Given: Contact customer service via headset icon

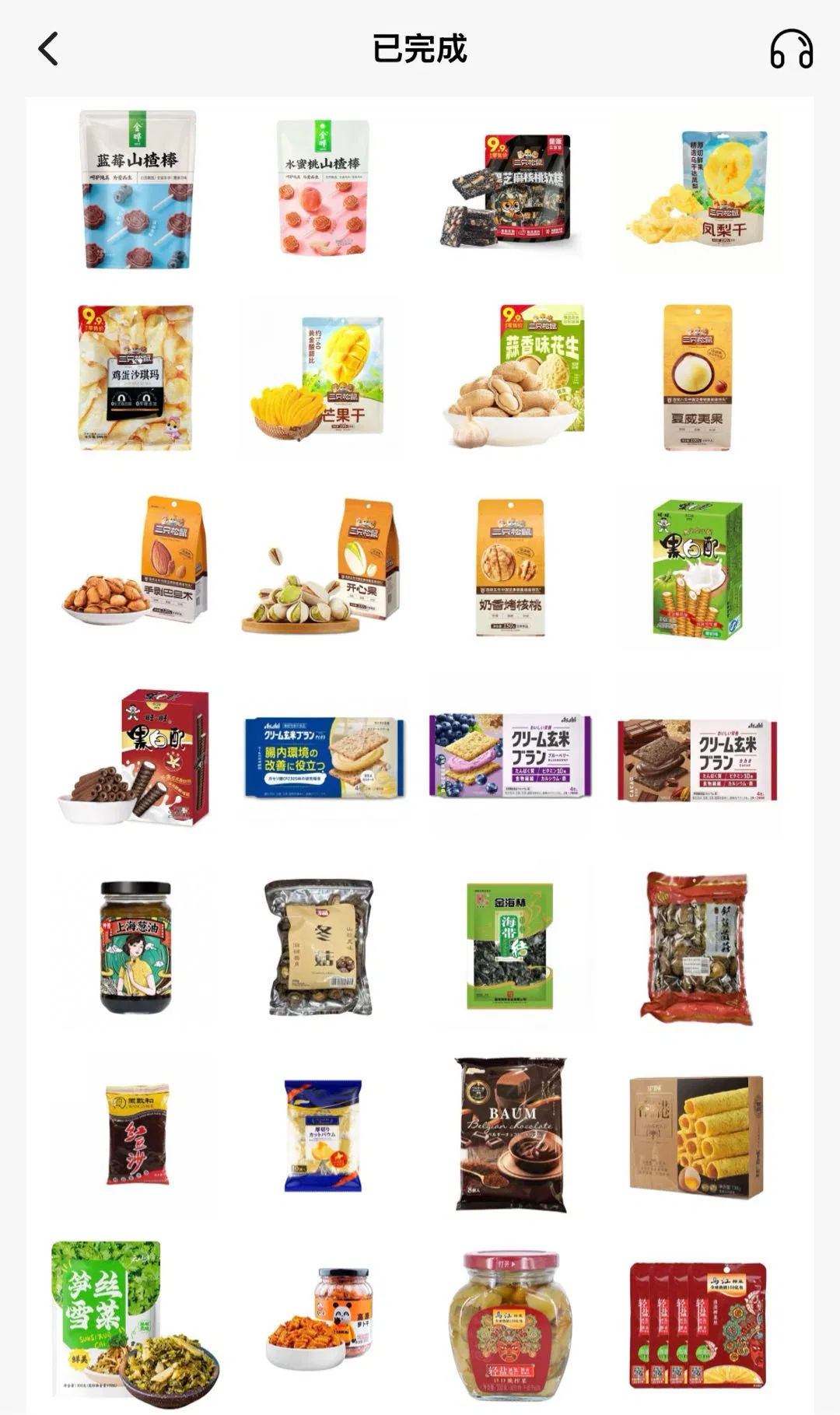Looking at the screenshot, I should point(791,50).
